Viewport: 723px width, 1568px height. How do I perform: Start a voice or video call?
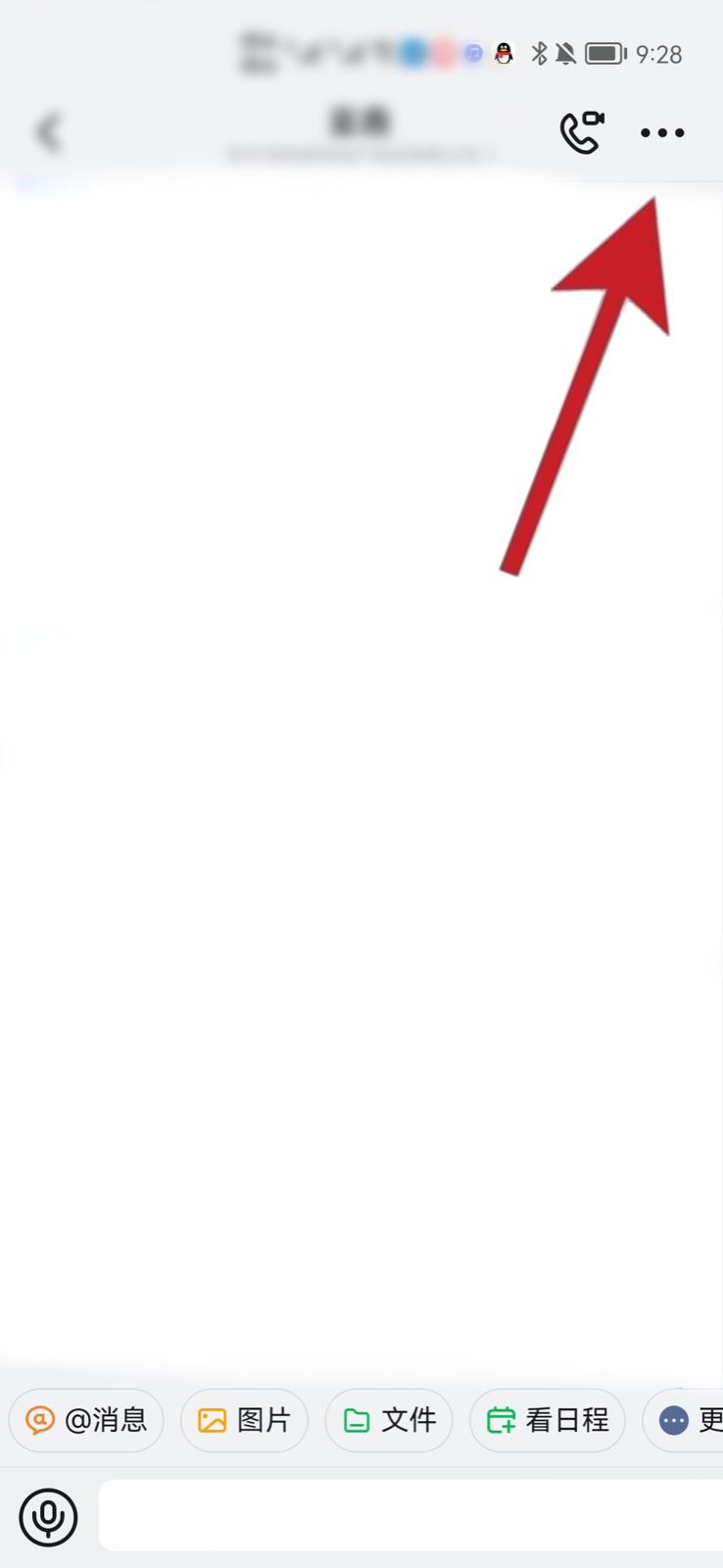(581, 132)
